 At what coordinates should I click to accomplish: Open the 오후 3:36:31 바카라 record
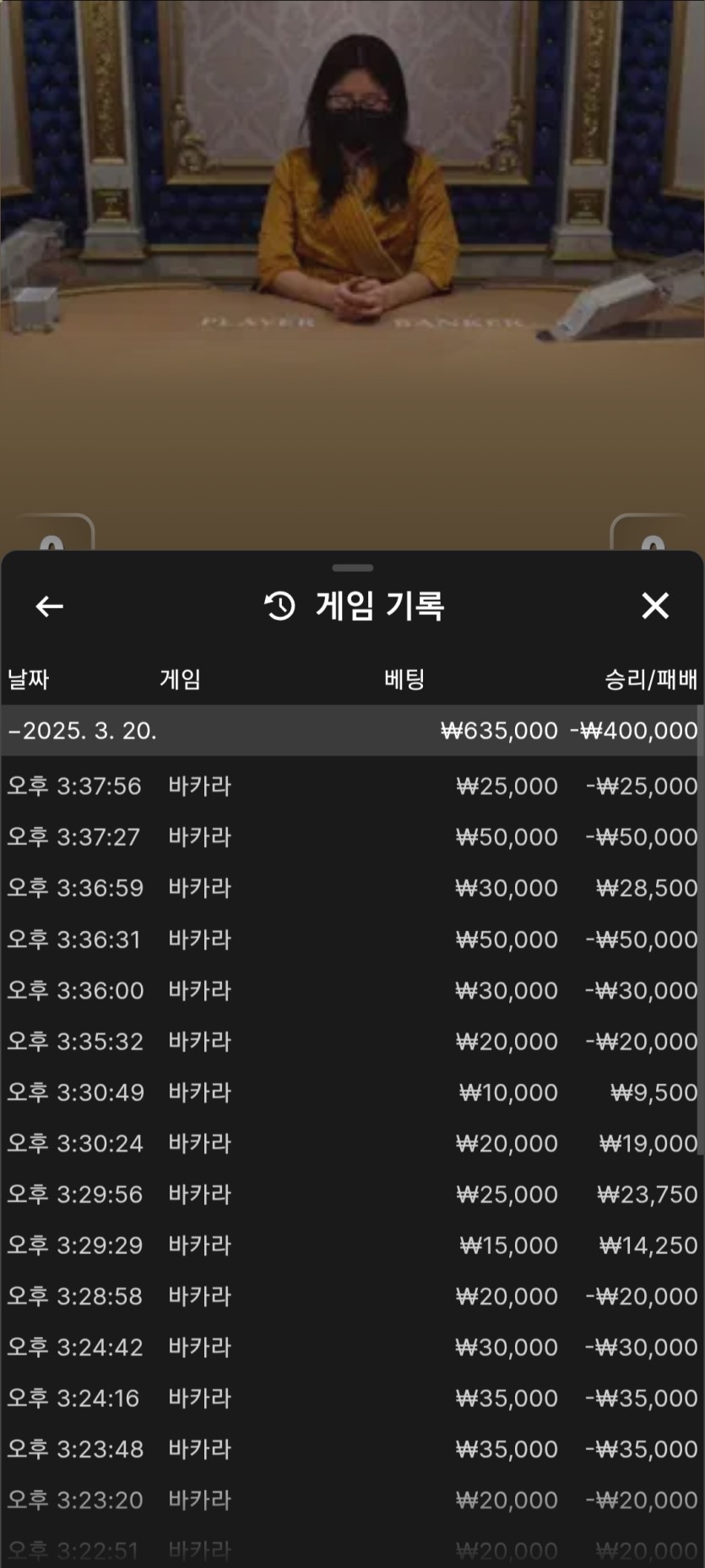(352, 939)
